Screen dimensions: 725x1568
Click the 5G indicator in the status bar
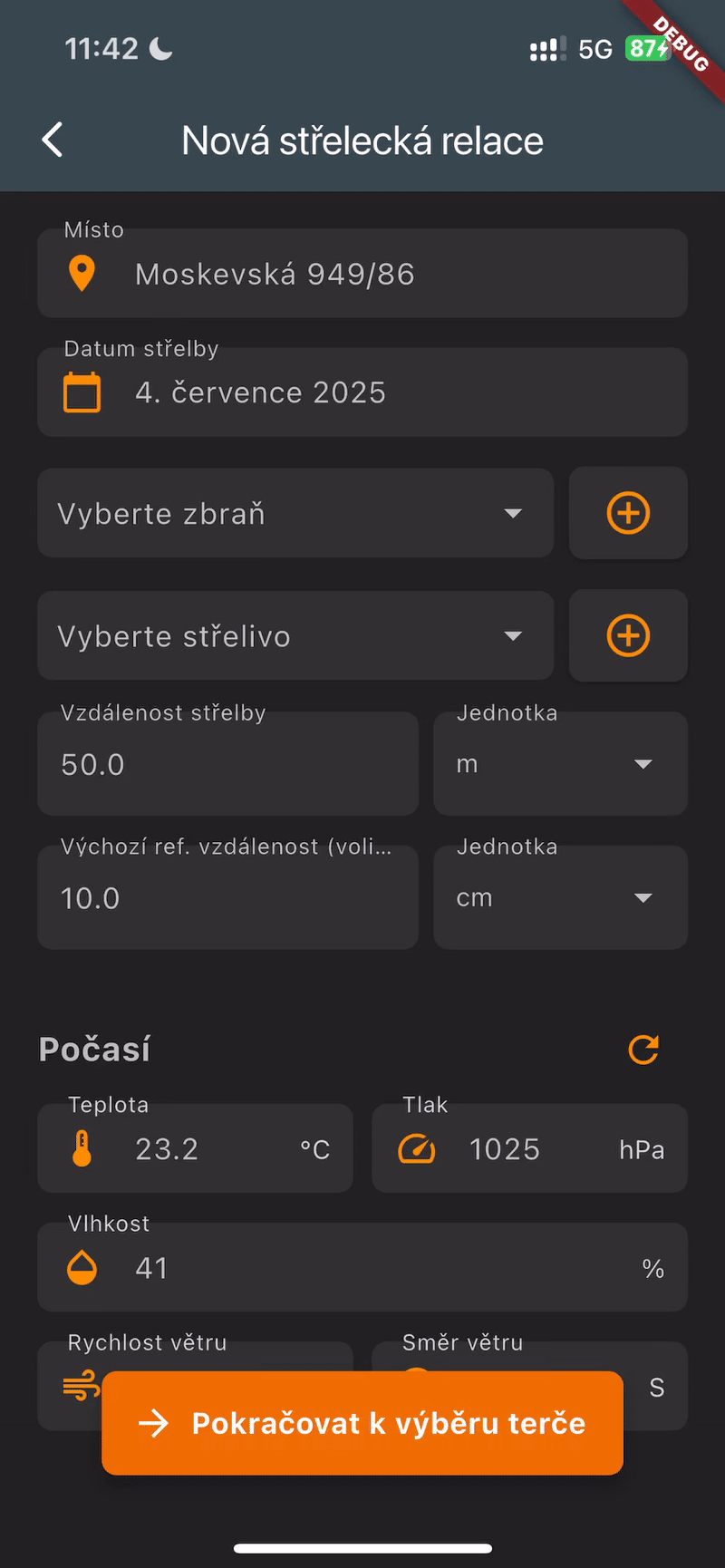(595, 49)
